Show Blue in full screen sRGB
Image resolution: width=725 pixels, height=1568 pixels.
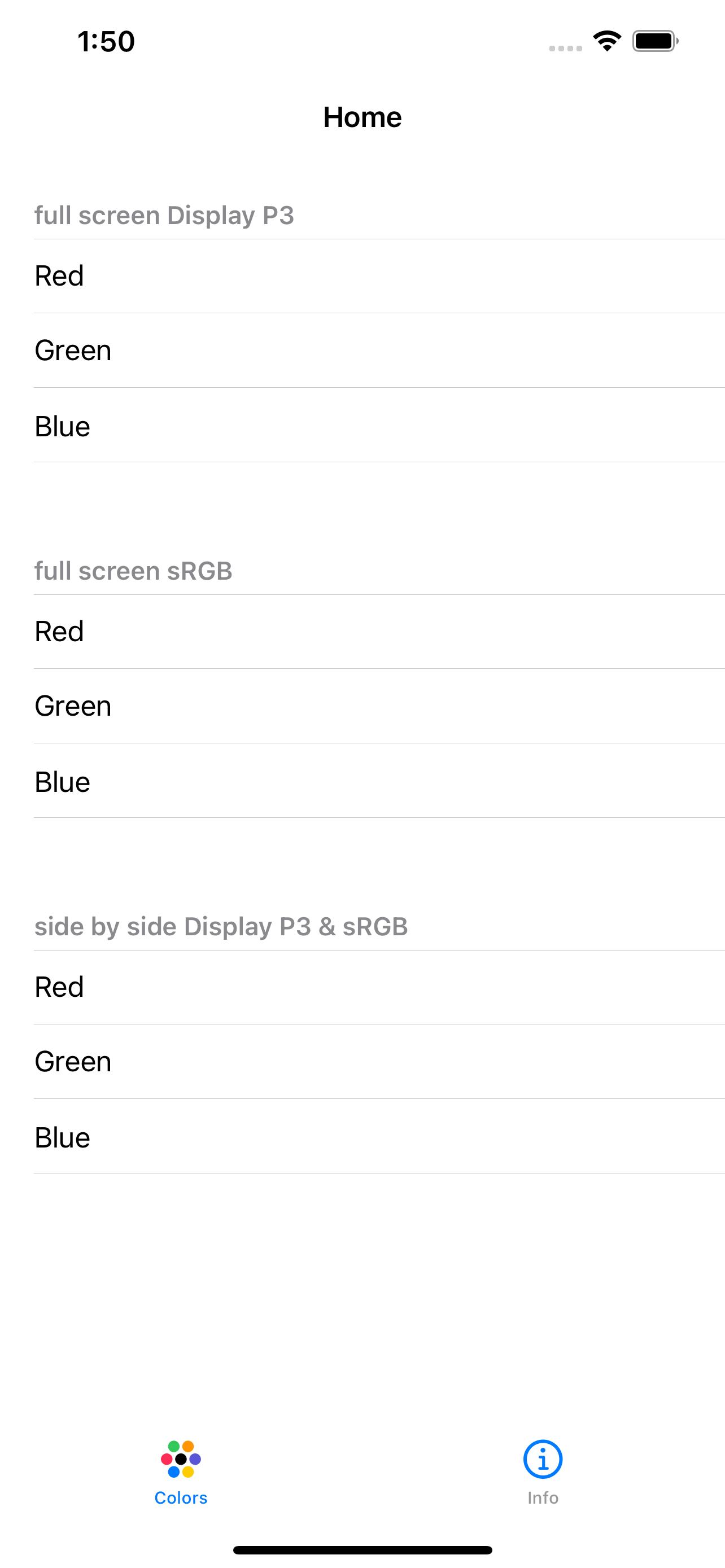pyautogui.click(x=362, y=782)
